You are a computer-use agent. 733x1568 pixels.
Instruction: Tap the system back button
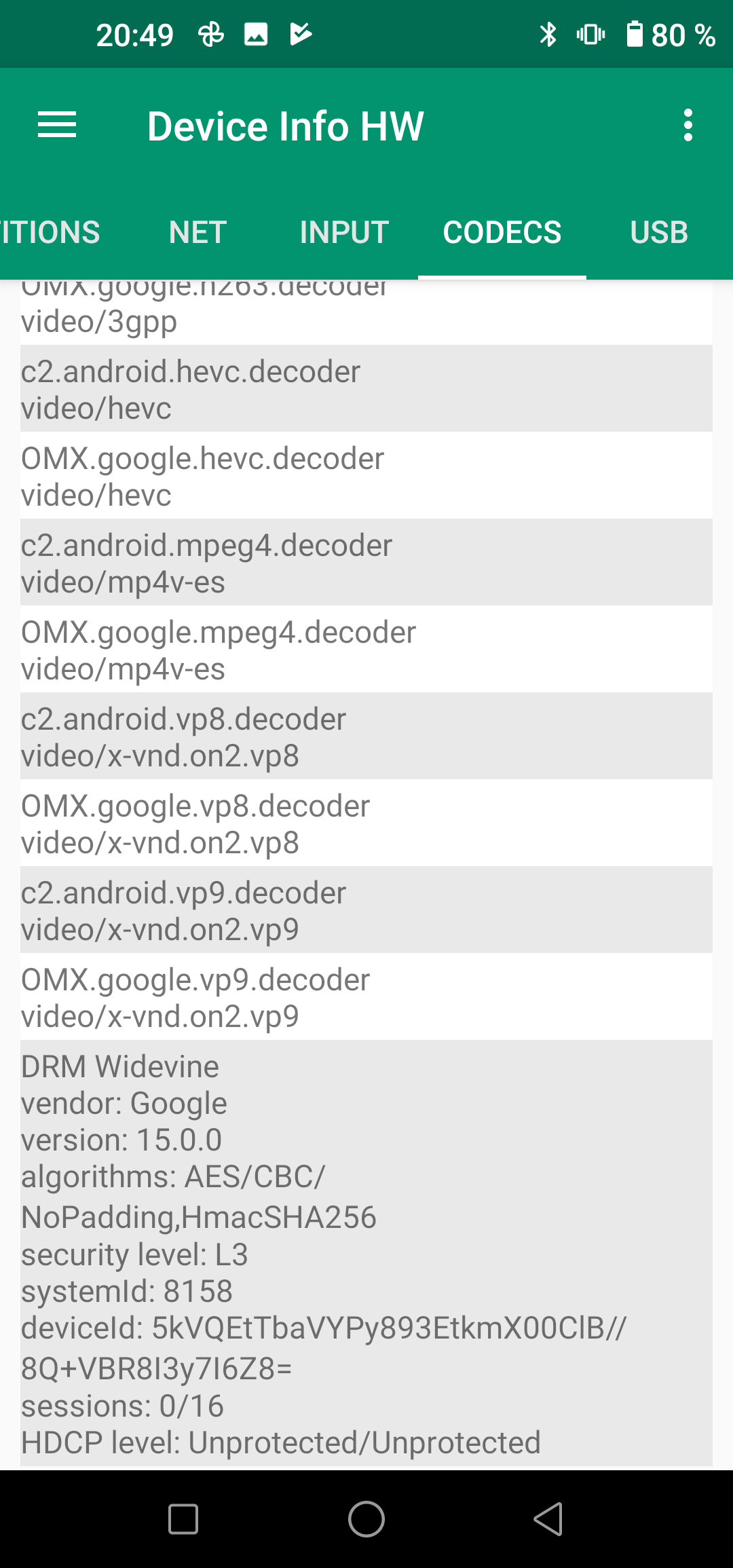pyautogui.click(x=548, y=1518)
